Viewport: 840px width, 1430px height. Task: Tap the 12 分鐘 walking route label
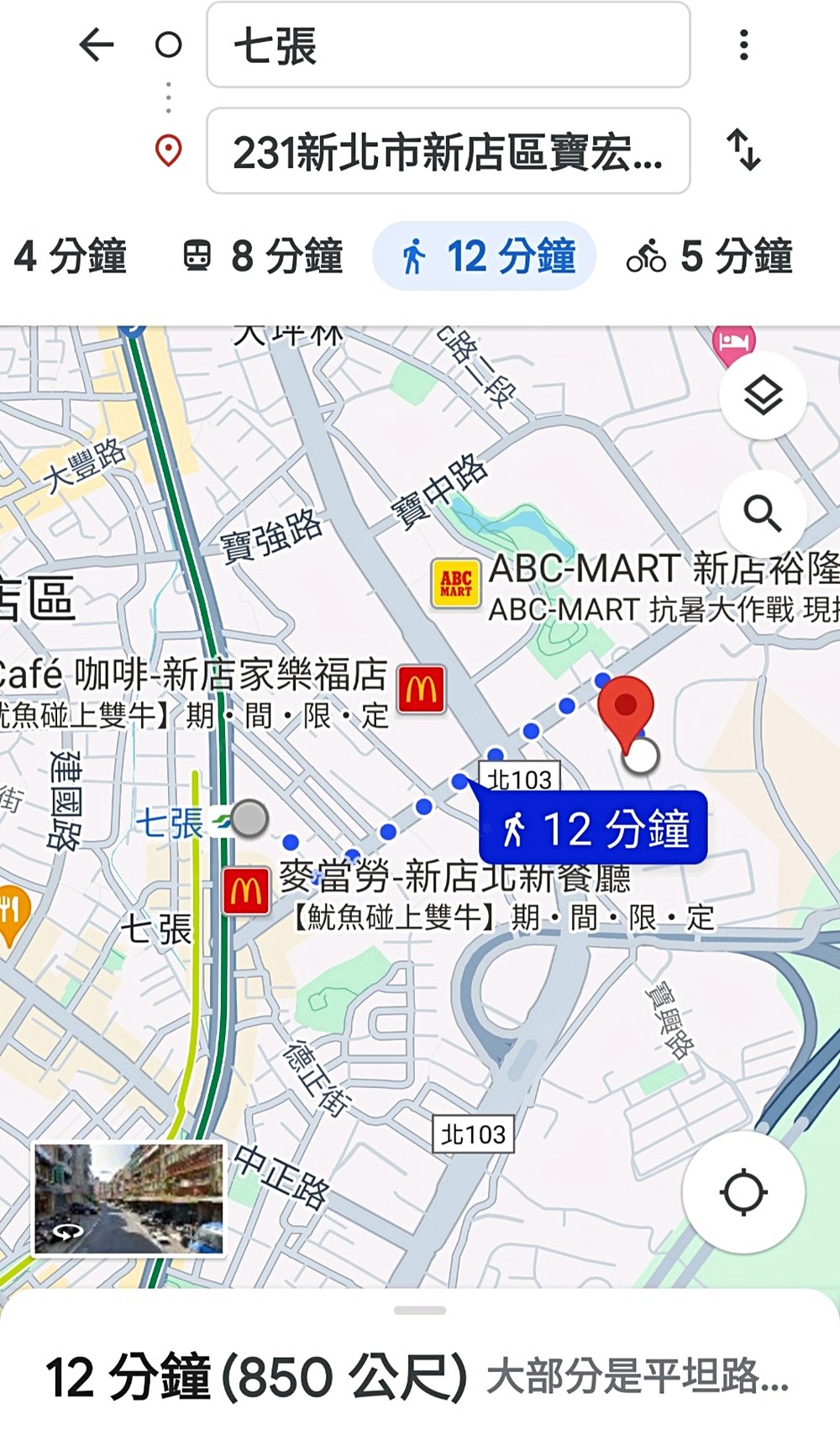593,828
